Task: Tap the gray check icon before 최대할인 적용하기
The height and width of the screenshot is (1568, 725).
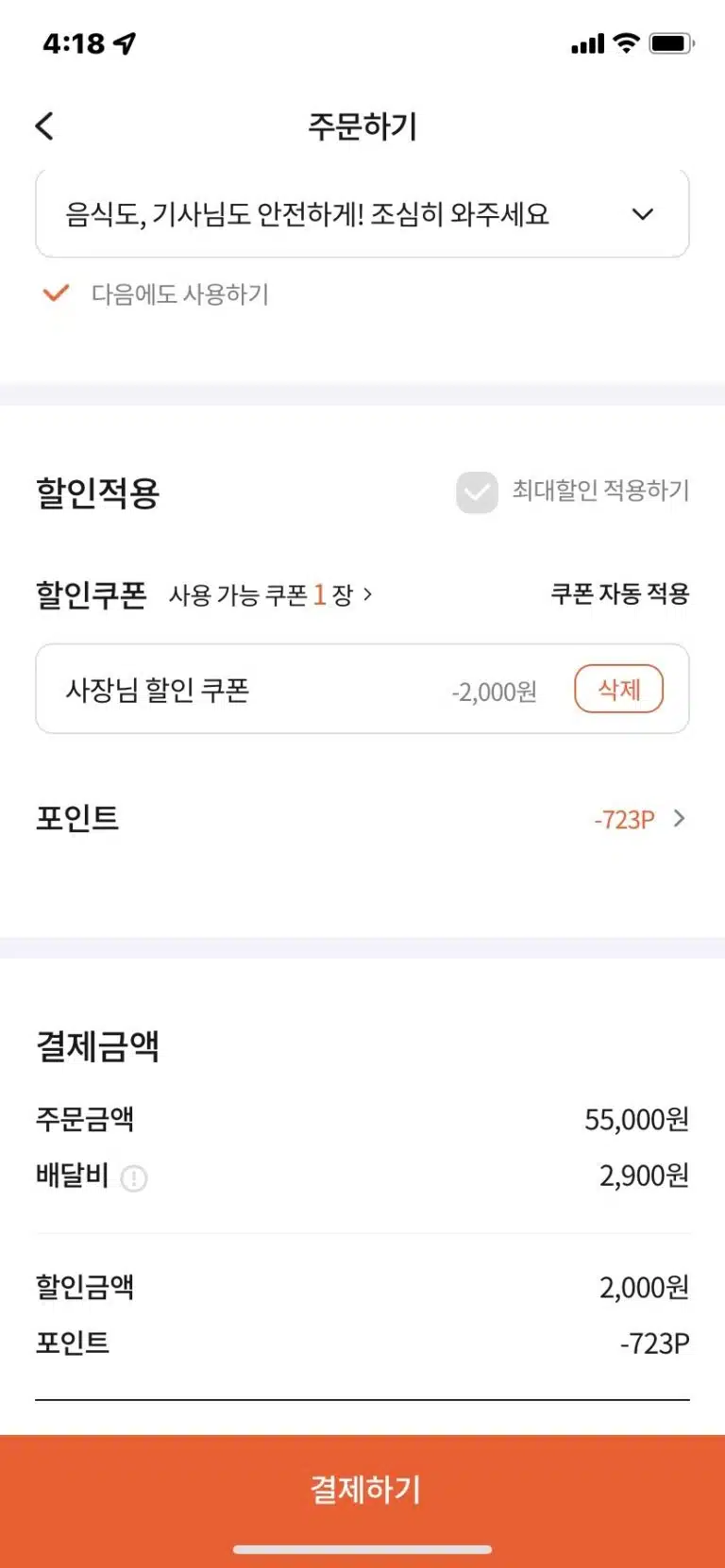Action: pos(477,492)
